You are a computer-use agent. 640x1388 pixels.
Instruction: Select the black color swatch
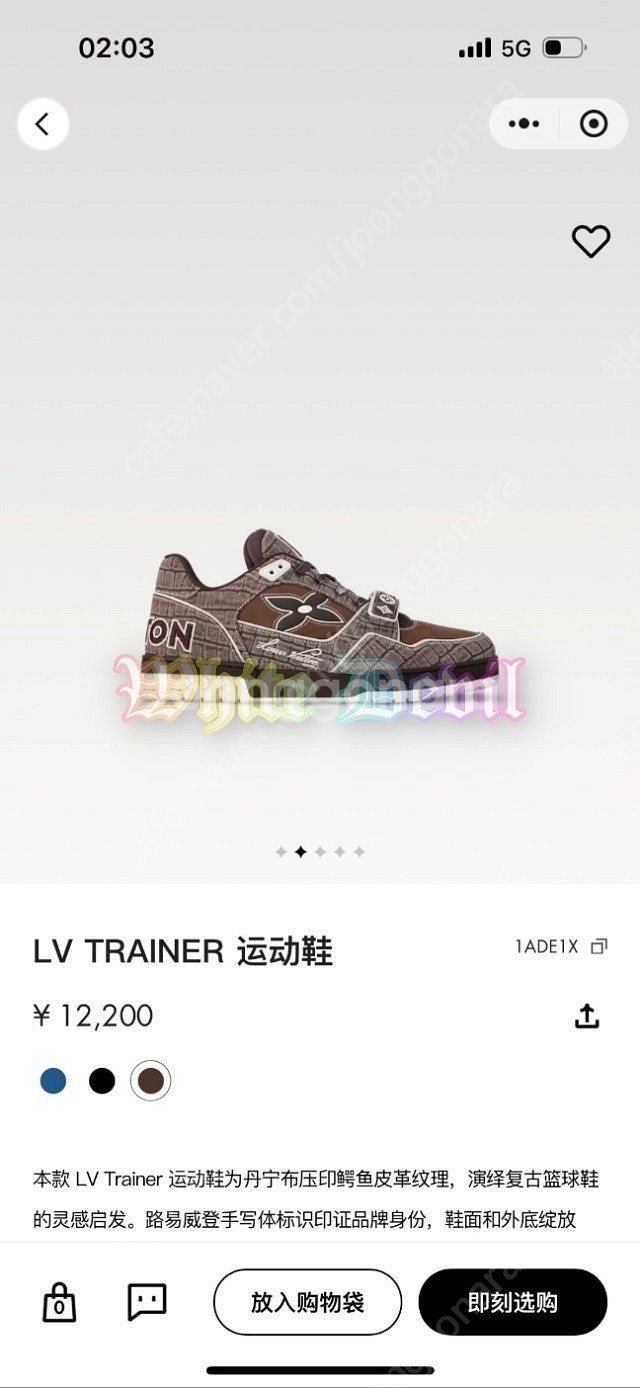click(102, 1081)
